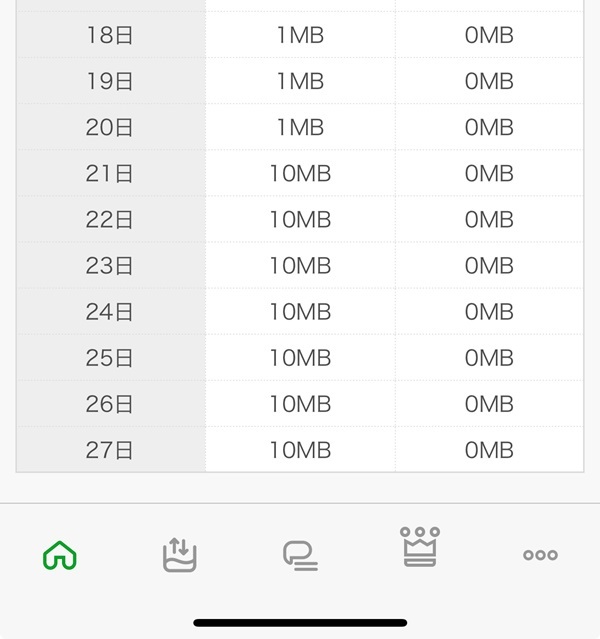600x639 pixels.
Task: Open the three-dot more tab
Action: point(540,555)
